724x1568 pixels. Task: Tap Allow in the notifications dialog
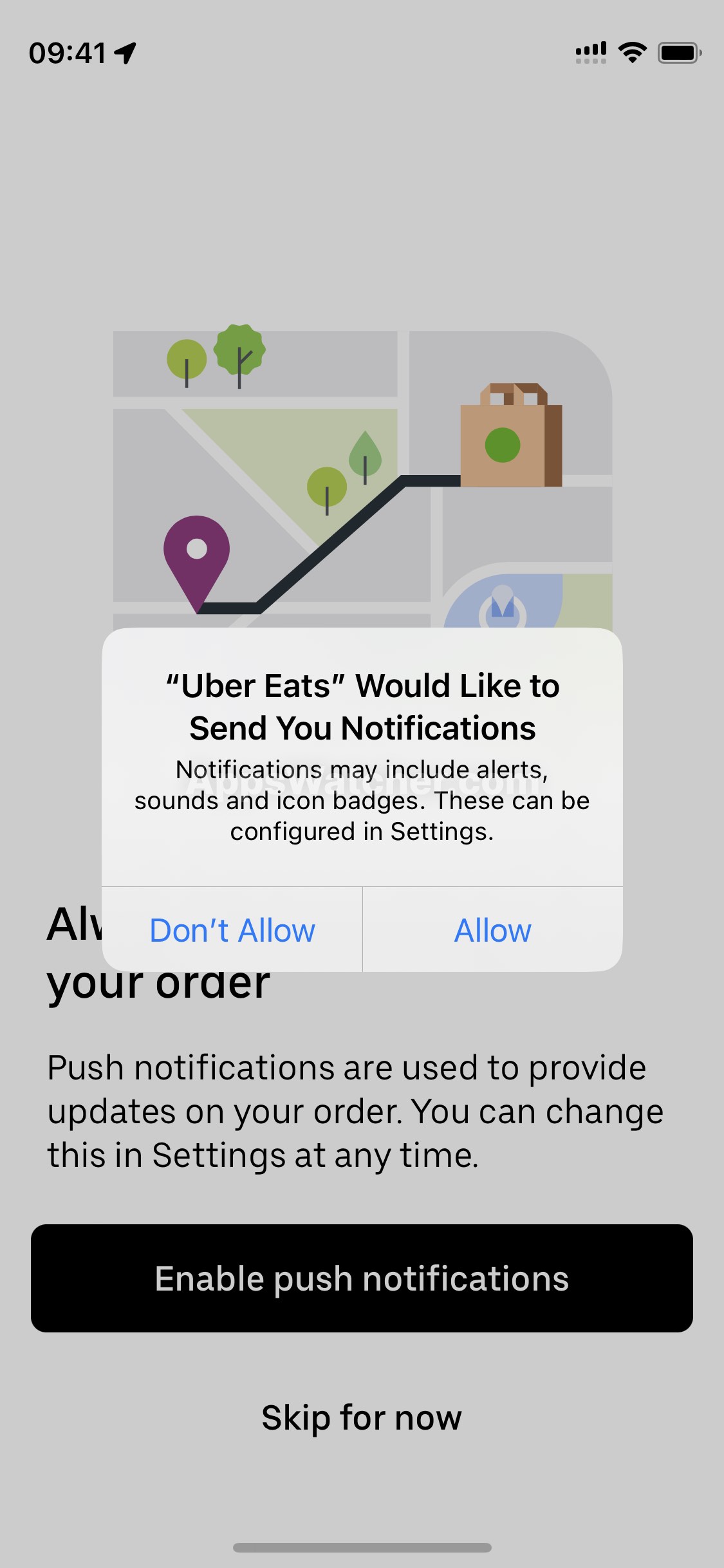[x=492, y=930]
